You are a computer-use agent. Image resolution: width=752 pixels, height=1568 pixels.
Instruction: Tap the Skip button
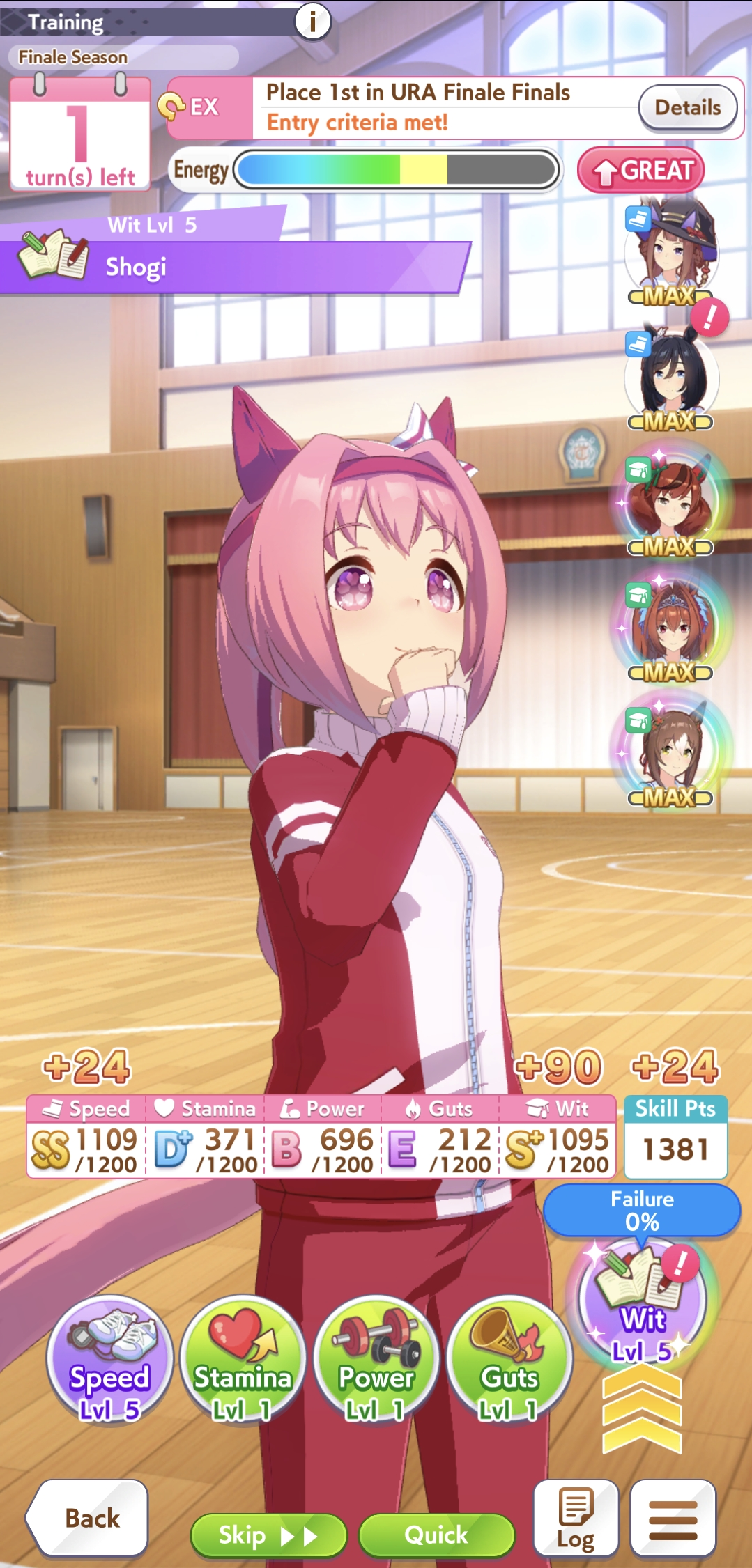(268, 1535)
